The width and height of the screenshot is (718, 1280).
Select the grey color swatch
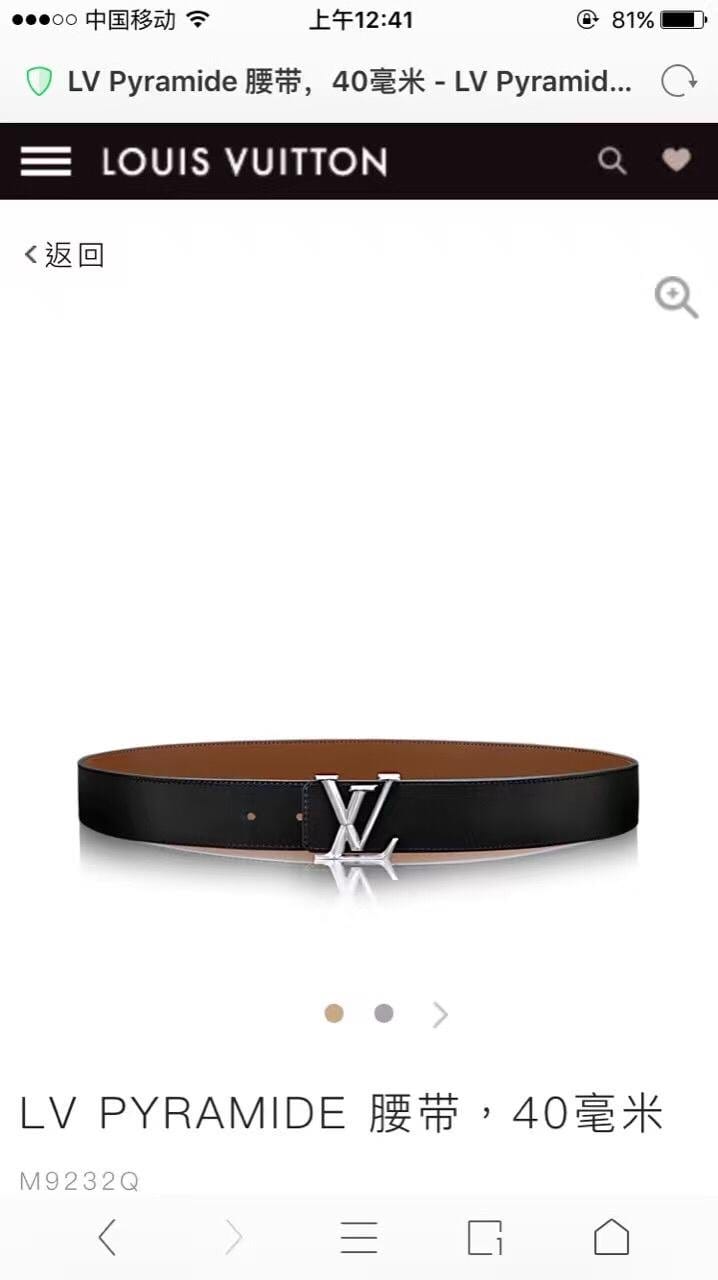tap(384, 1014)
